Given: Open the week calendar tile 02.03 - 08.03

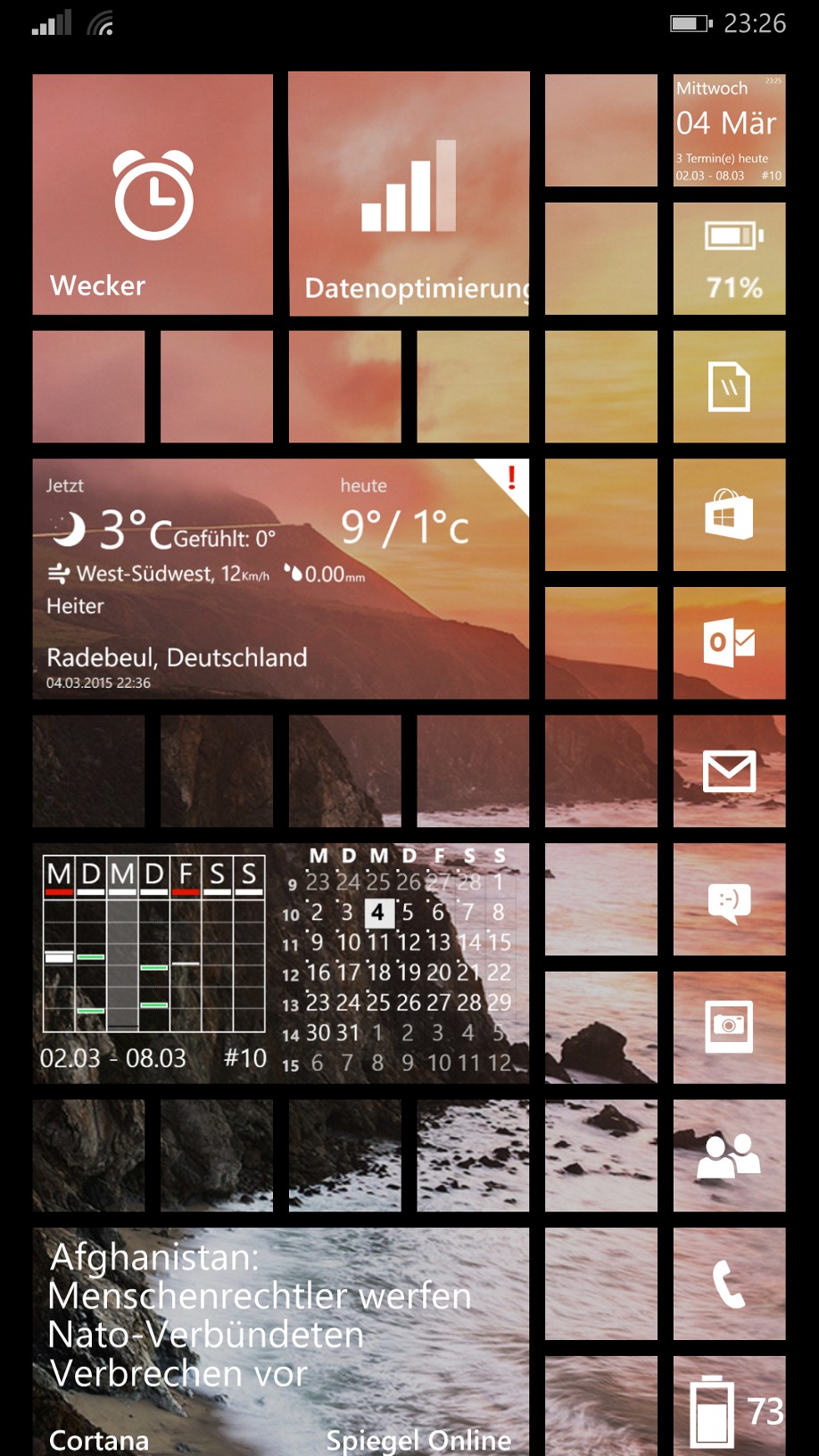Looking at the screenshot, I should (280, 964).
